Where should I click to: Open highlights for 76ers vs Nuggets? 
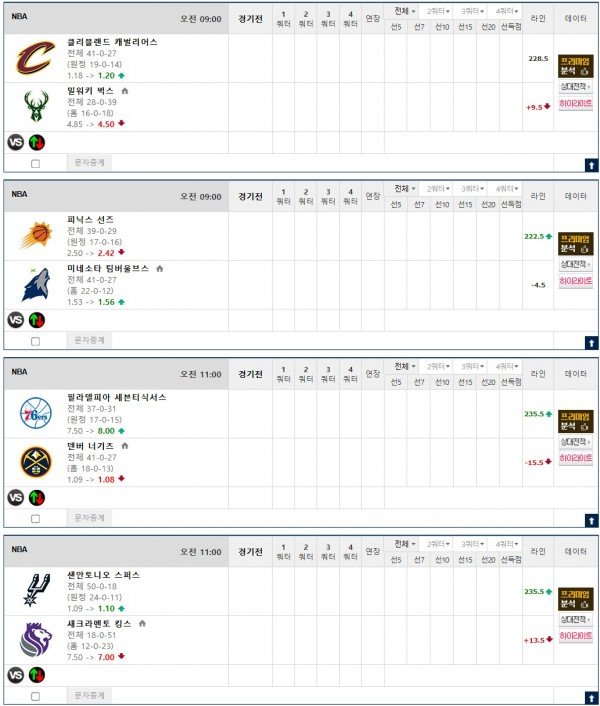pos(575,458)
